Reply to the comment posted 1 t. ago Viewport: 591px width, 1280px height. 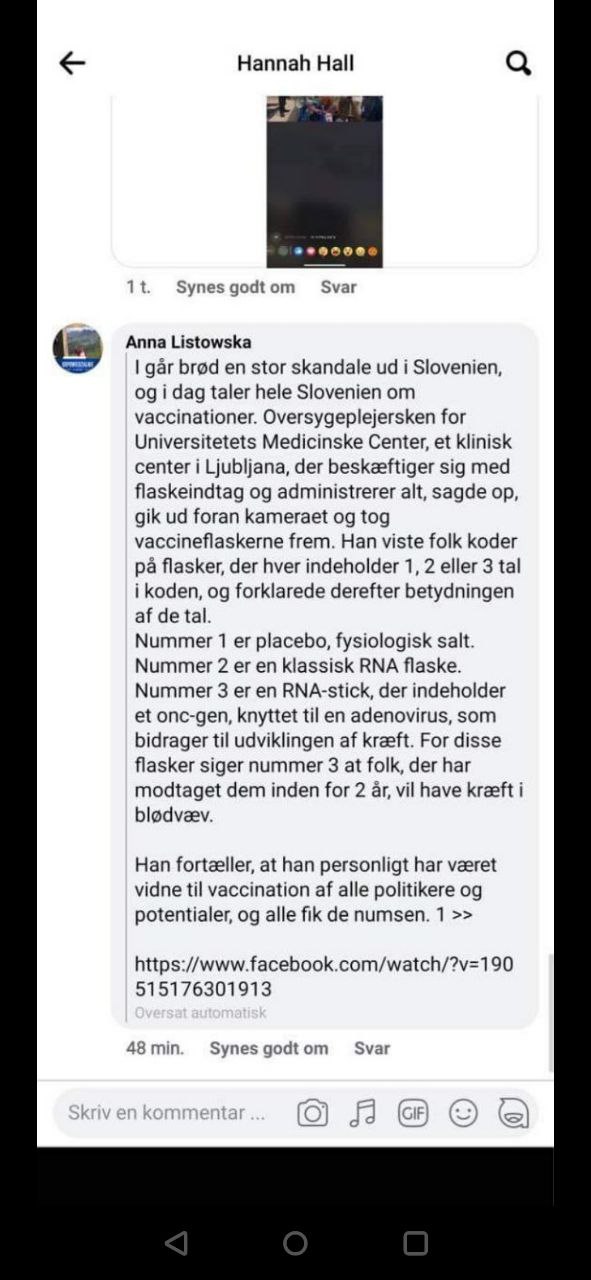pos(338,287)
